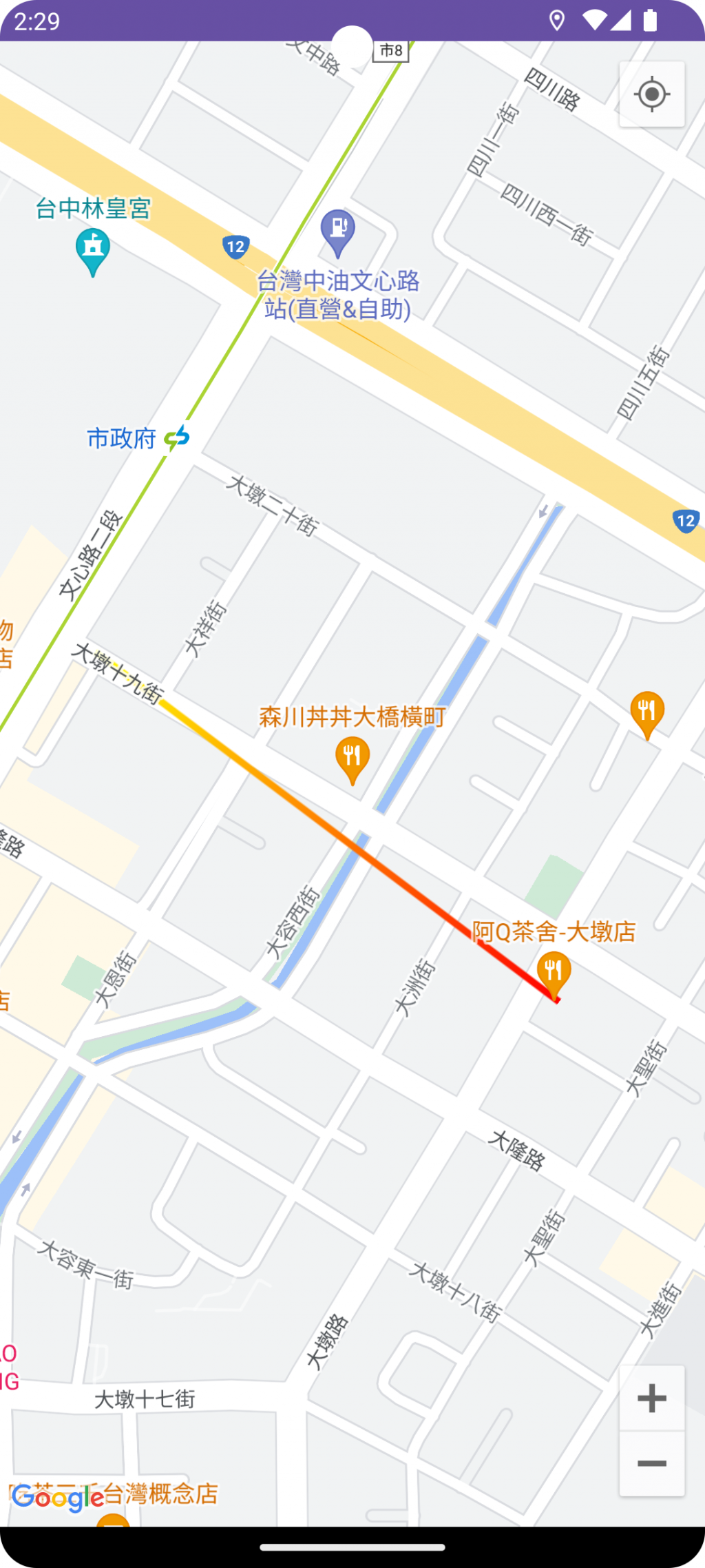Zoom out with the minus button

[x=651, y=1463]
